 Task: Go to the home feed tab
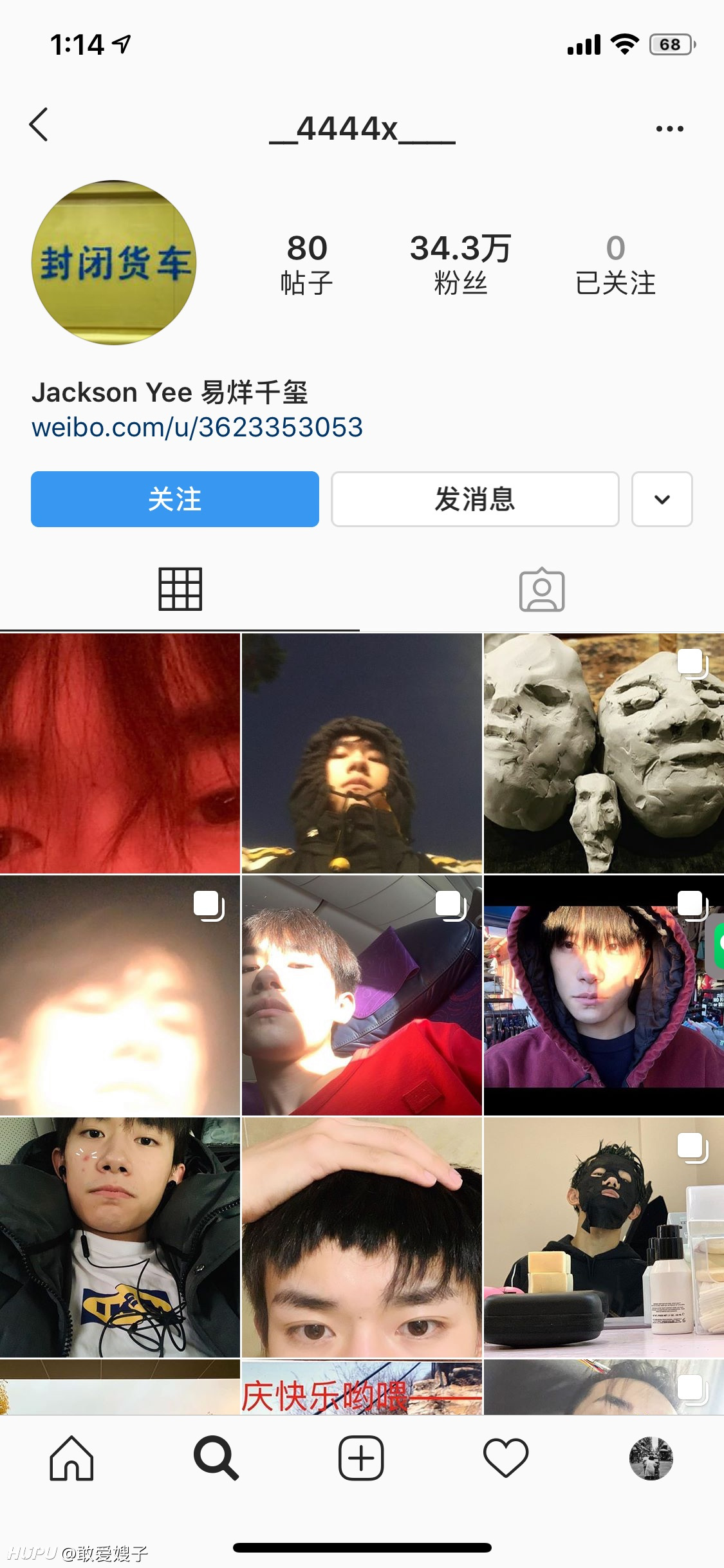71,1459
